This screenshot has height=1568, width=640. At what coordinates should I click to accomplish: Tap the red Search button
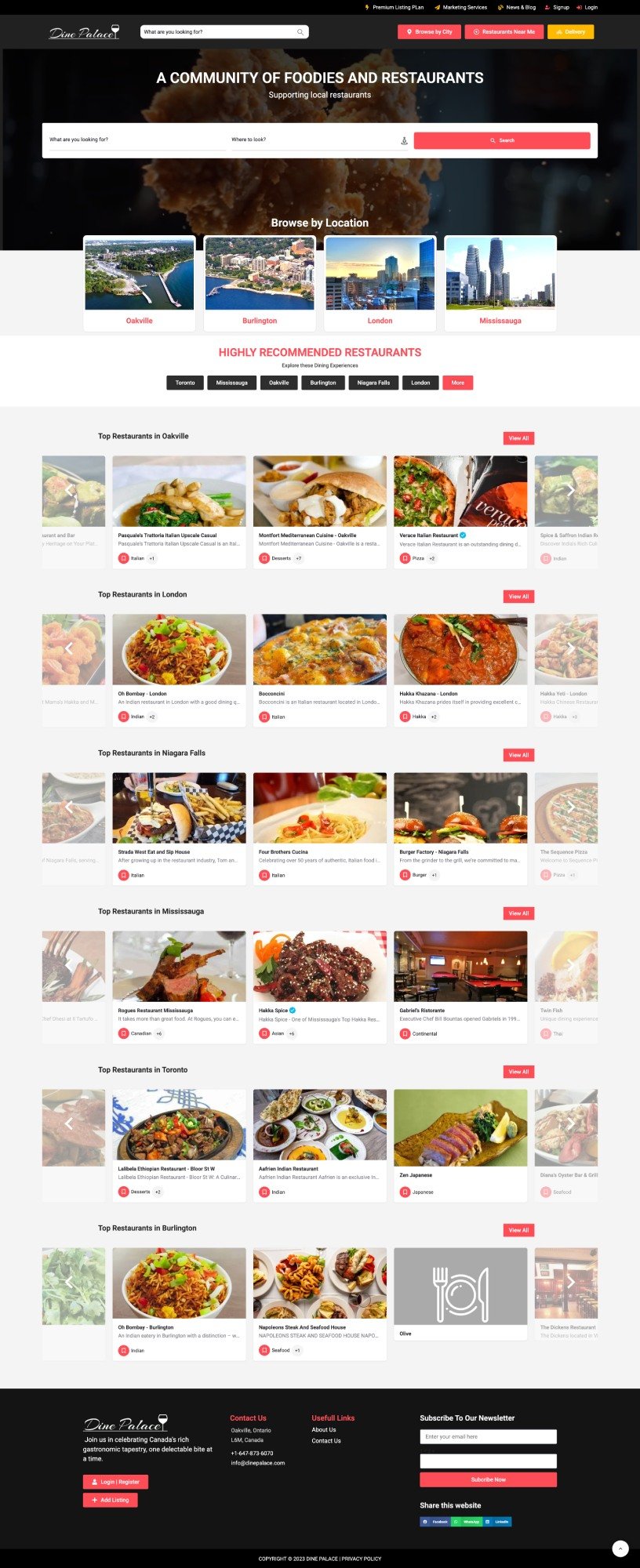(x=502, y=140)
